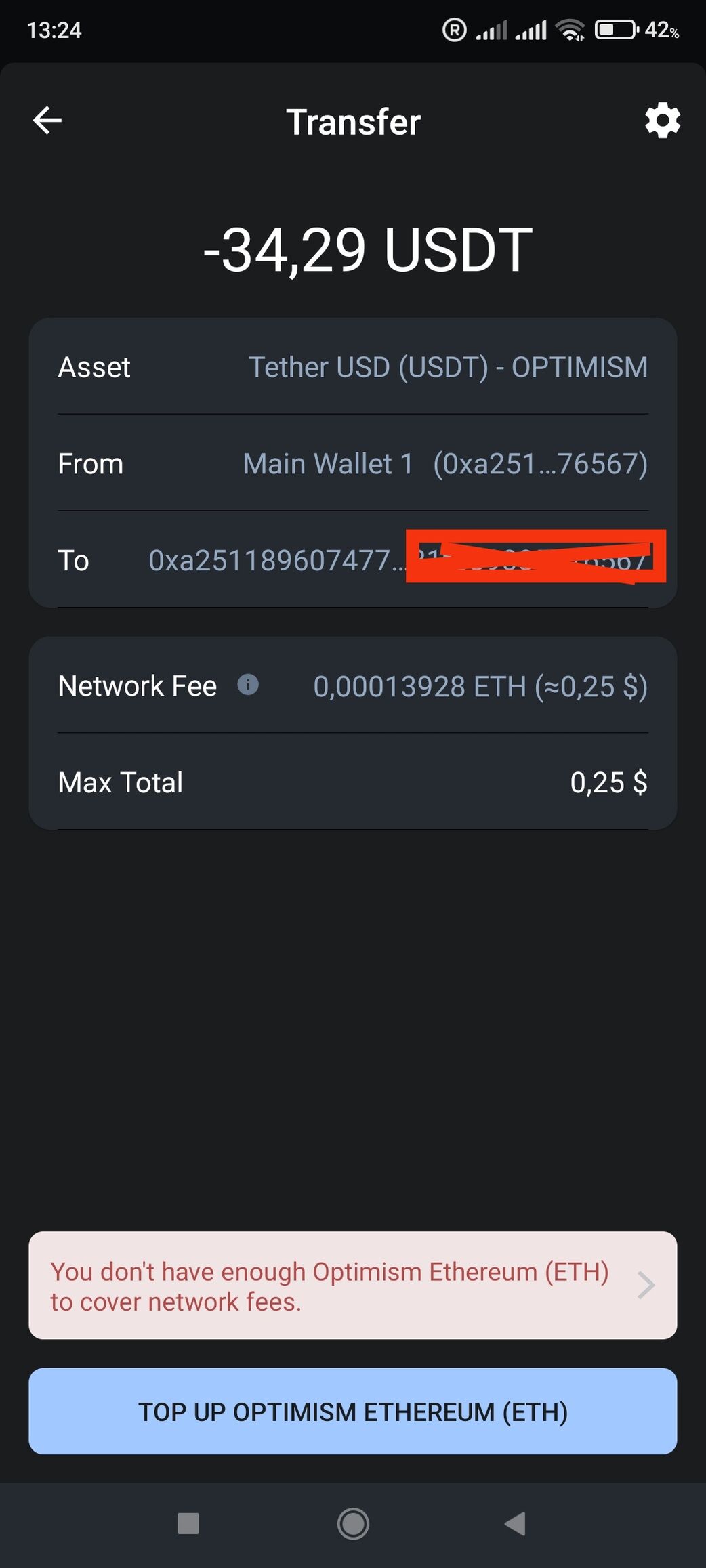This screenshot has height=1568, width=706.
Task: Open recent apps via the square button
Action: pyautogui.click(x=188, y=1524)
